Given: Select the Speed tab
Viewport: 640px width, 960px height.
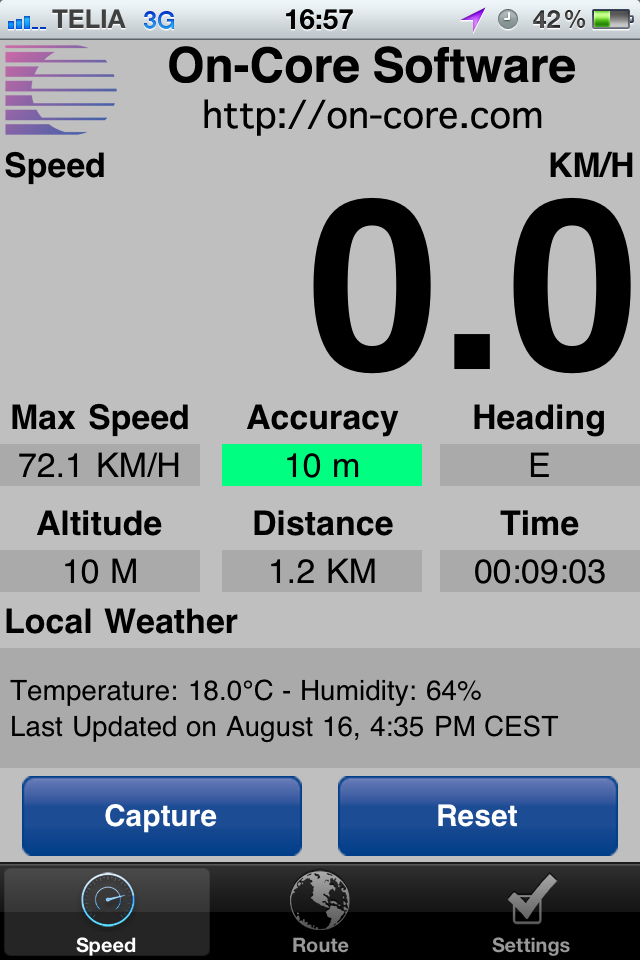Looking at the screenshot, I should tap(106, 912).
